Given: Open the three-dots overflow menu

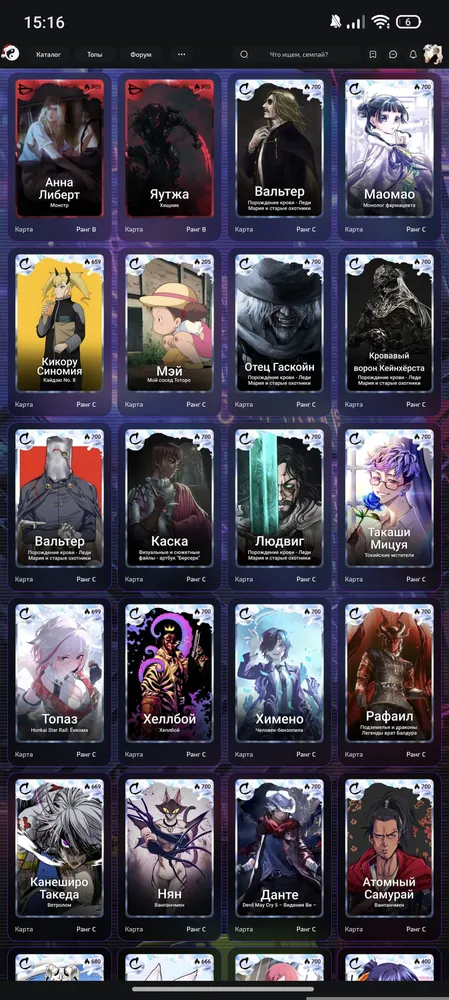Looking at the screenshot, I should (x=182, y=55).
